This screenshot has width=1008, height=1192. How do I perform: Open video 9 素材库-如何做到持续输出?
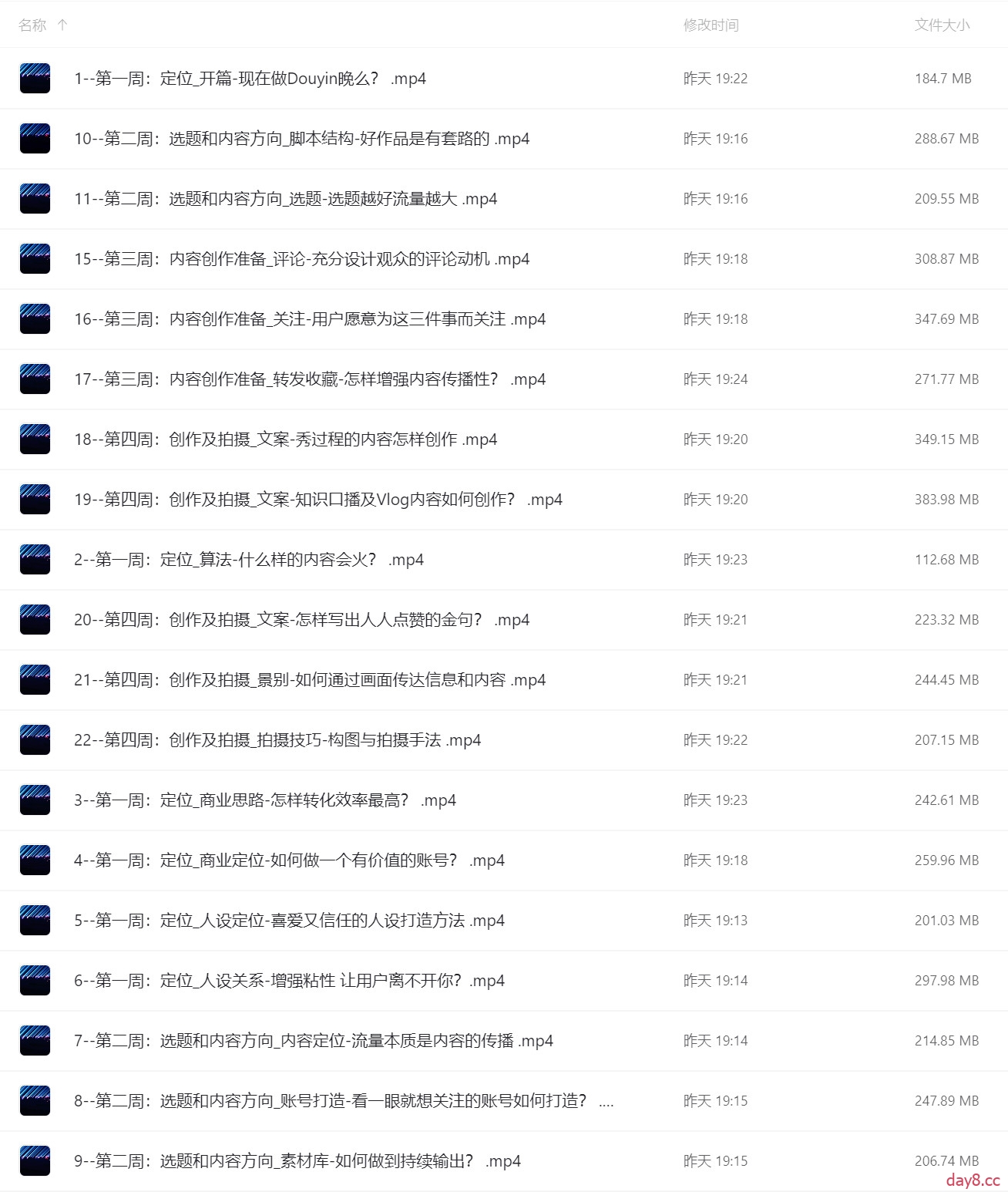[297, 1161]
